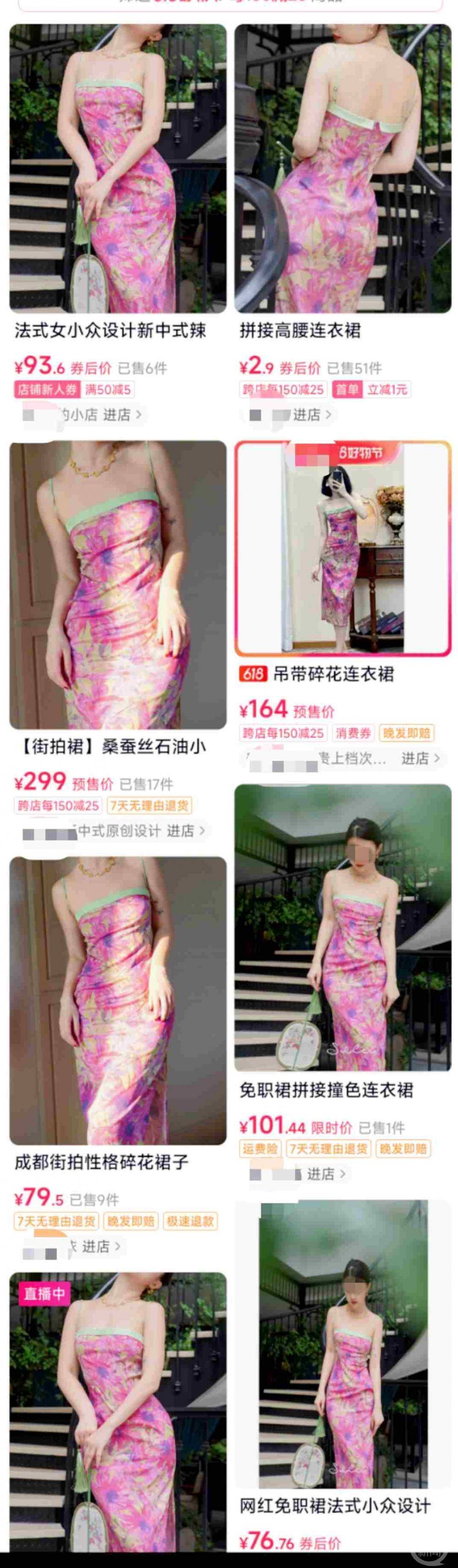Open the 拼接高腰连衣裙 product card

tap(343, 168)
